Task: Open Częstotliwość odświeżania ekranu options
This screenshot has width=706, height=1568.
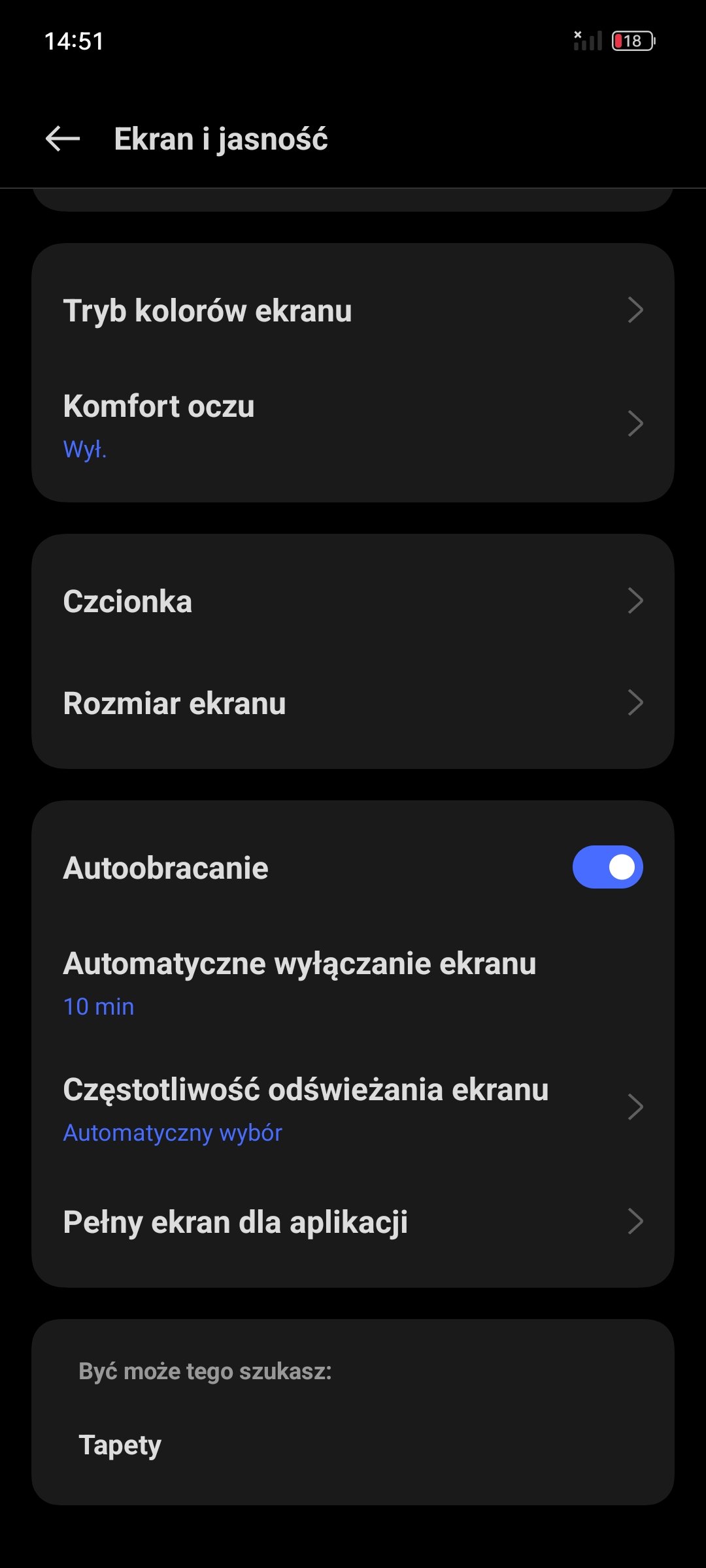Action: coord(353,1108)
